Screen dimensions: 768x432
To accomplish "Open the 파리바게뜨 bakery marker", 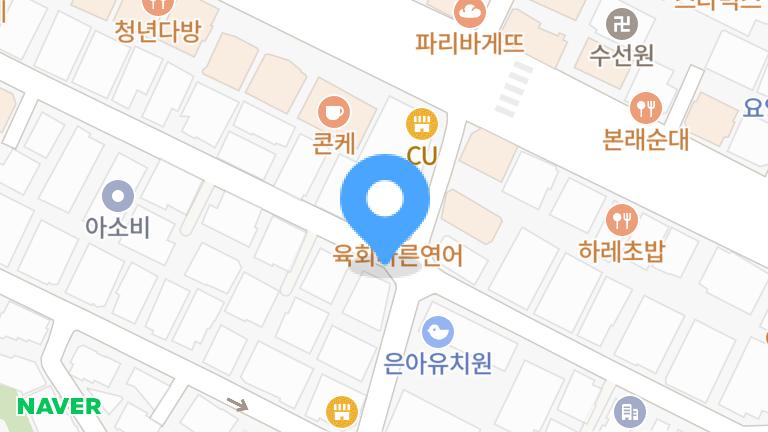I will tap(468, 14).
